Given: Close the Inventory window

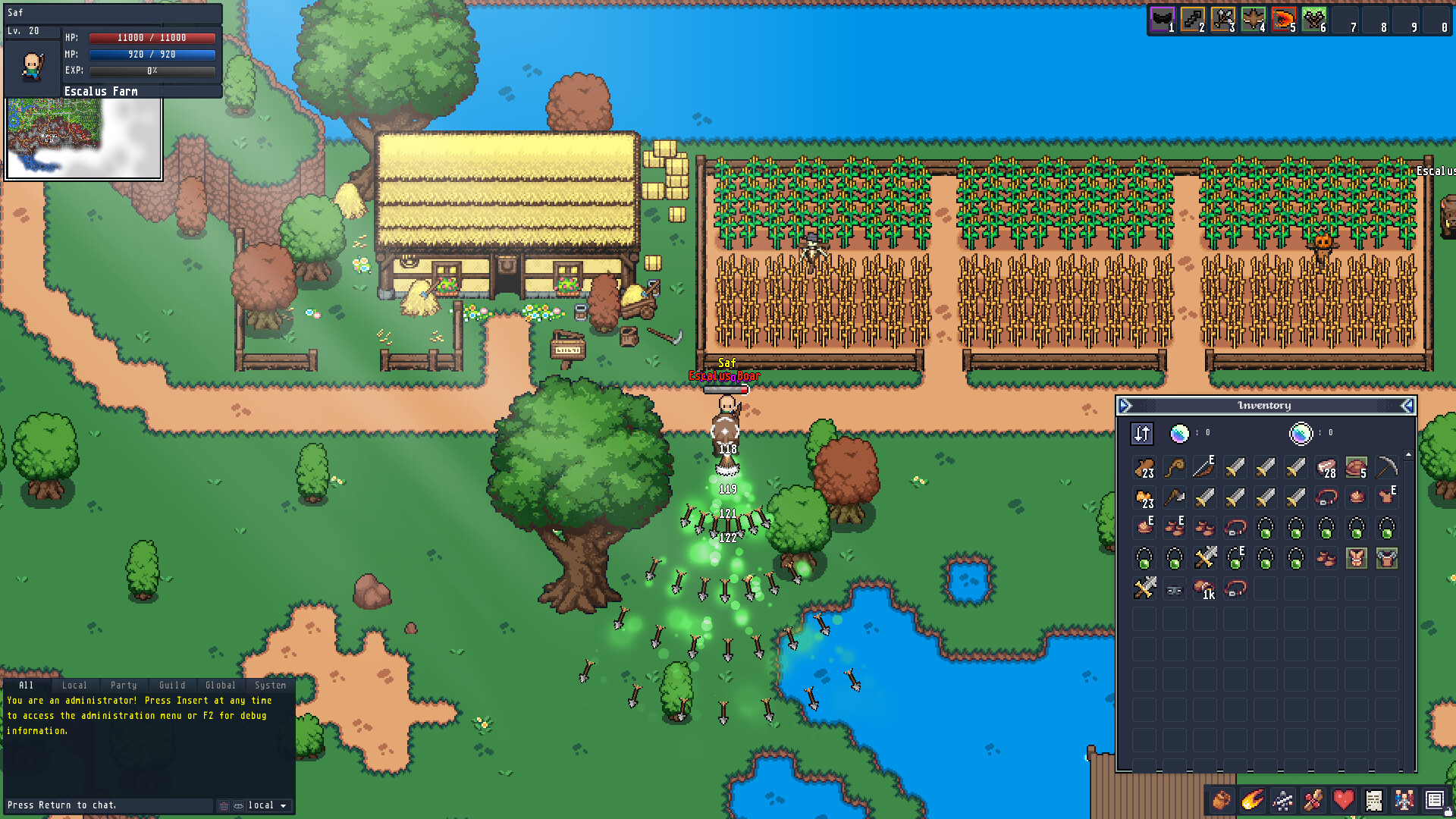Looking at the screenshot, I should click(x=1407, y=406).
